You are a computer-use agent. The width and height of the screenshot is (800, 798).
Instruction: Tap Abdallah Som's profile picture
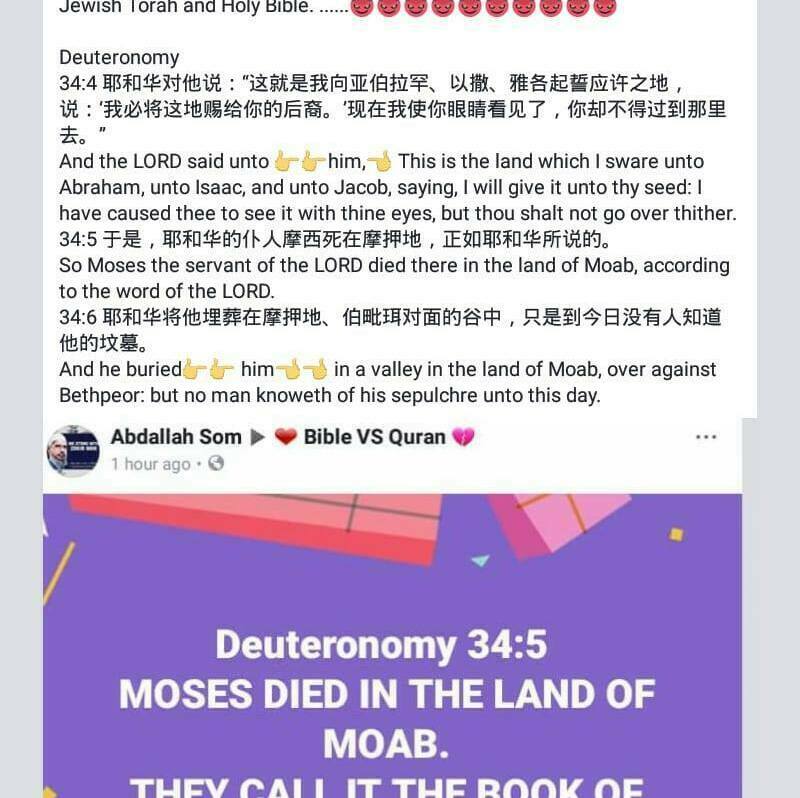[73, 450]
